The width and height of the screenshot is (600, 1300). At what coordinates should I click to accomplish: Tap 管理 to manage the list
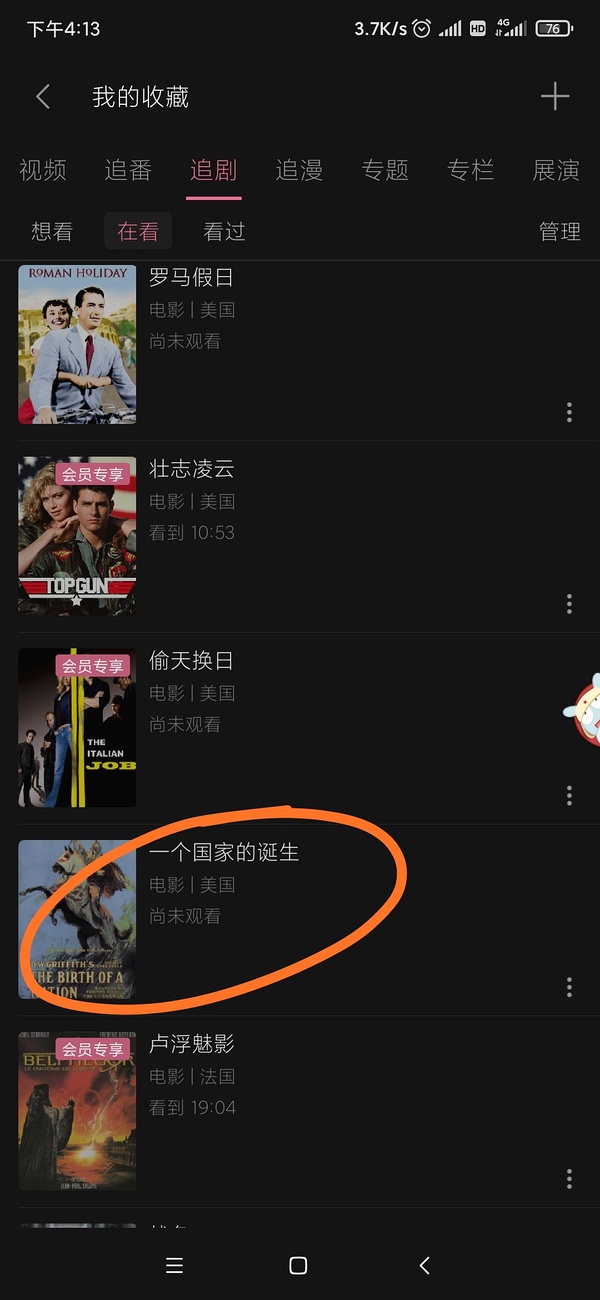pos(559,231)
